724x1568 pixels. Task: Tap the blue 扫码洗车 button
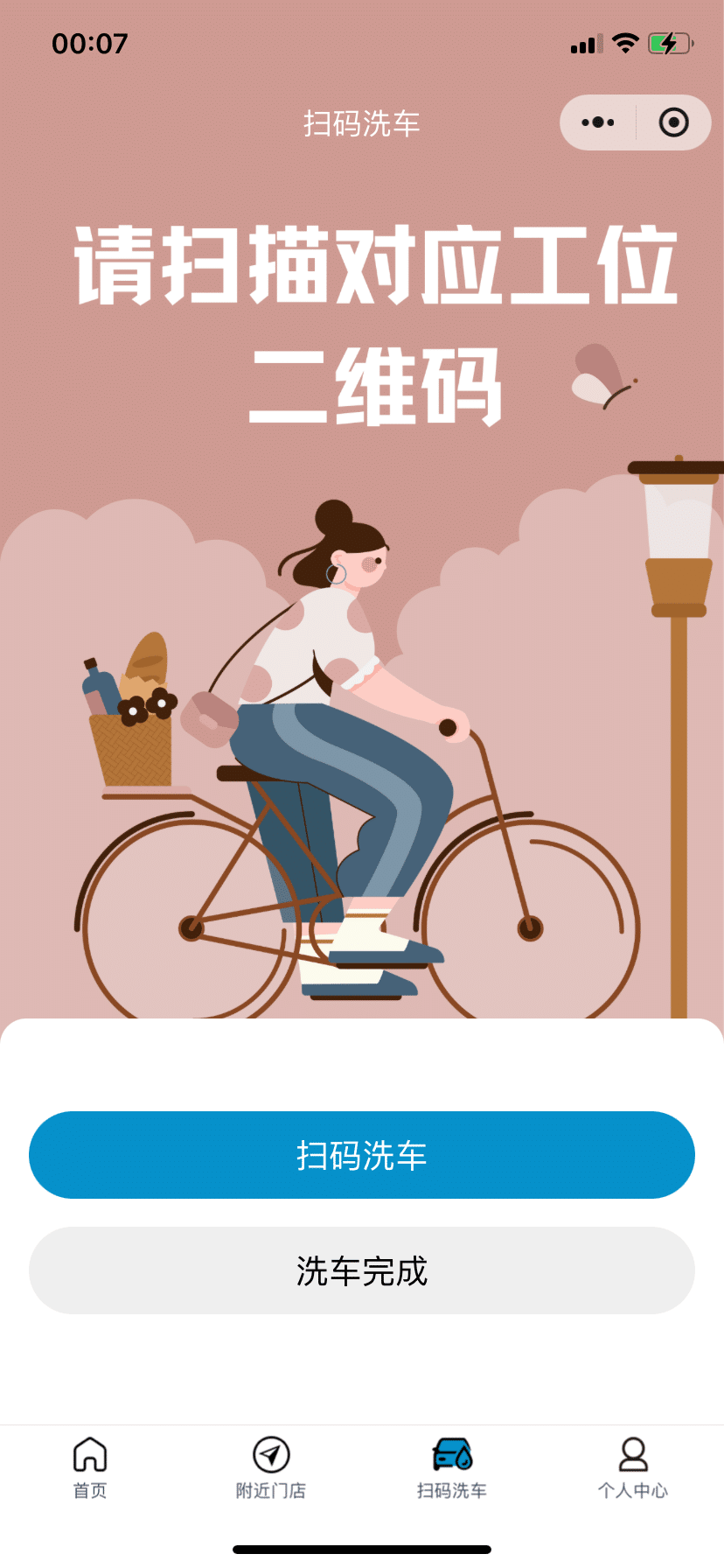tap(362, 1155)
